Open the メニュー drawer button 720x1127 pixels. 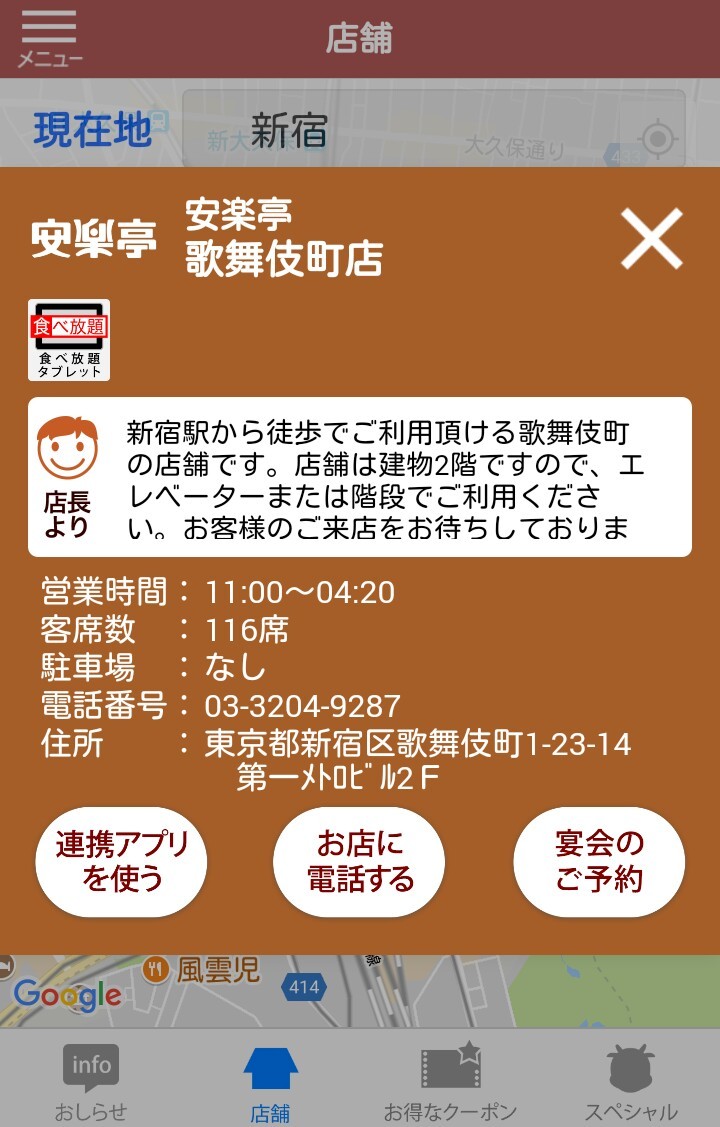click(48, 38)
